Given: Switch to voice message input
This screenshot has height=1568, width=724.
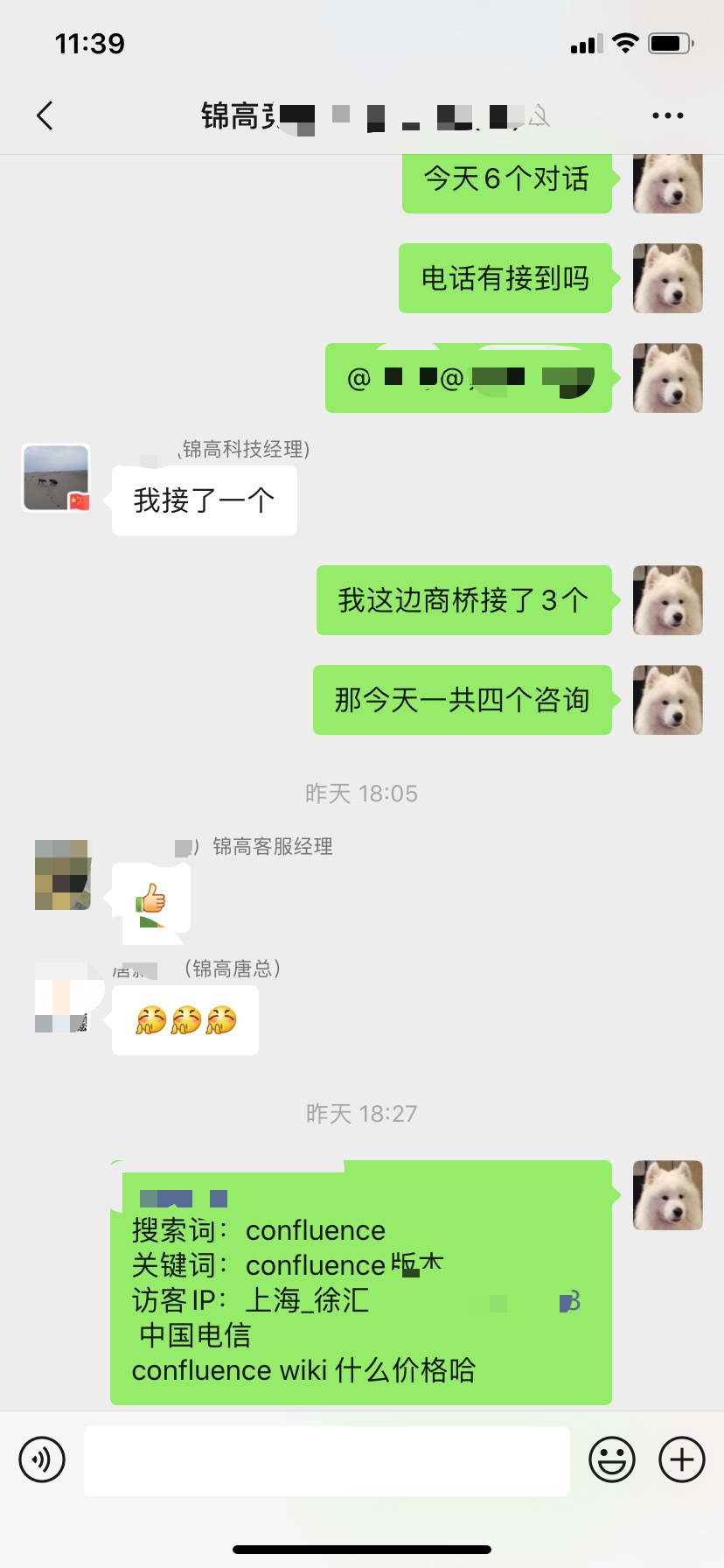Looking at the screenshot, I should [x=42, y=1459].
